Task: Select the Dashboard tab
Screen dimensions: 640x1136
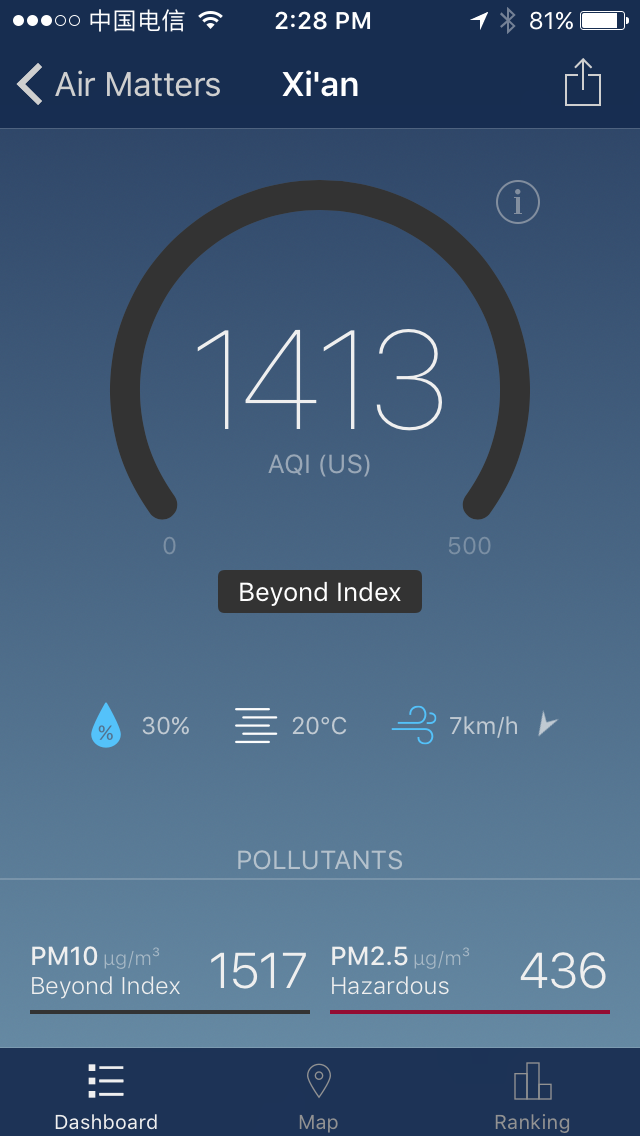Action: (106, 1095)
